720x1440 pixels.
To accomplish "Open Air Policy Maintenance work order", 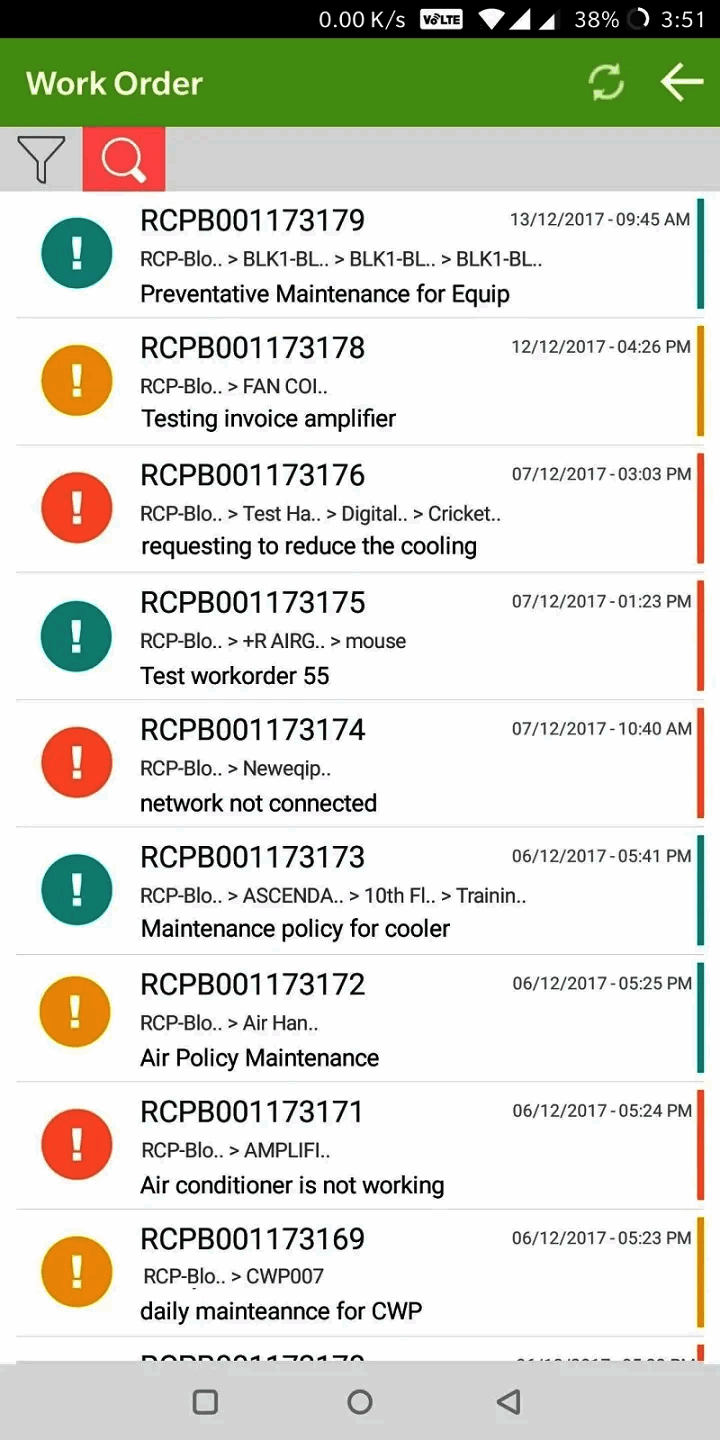I will coord(360,1018).
